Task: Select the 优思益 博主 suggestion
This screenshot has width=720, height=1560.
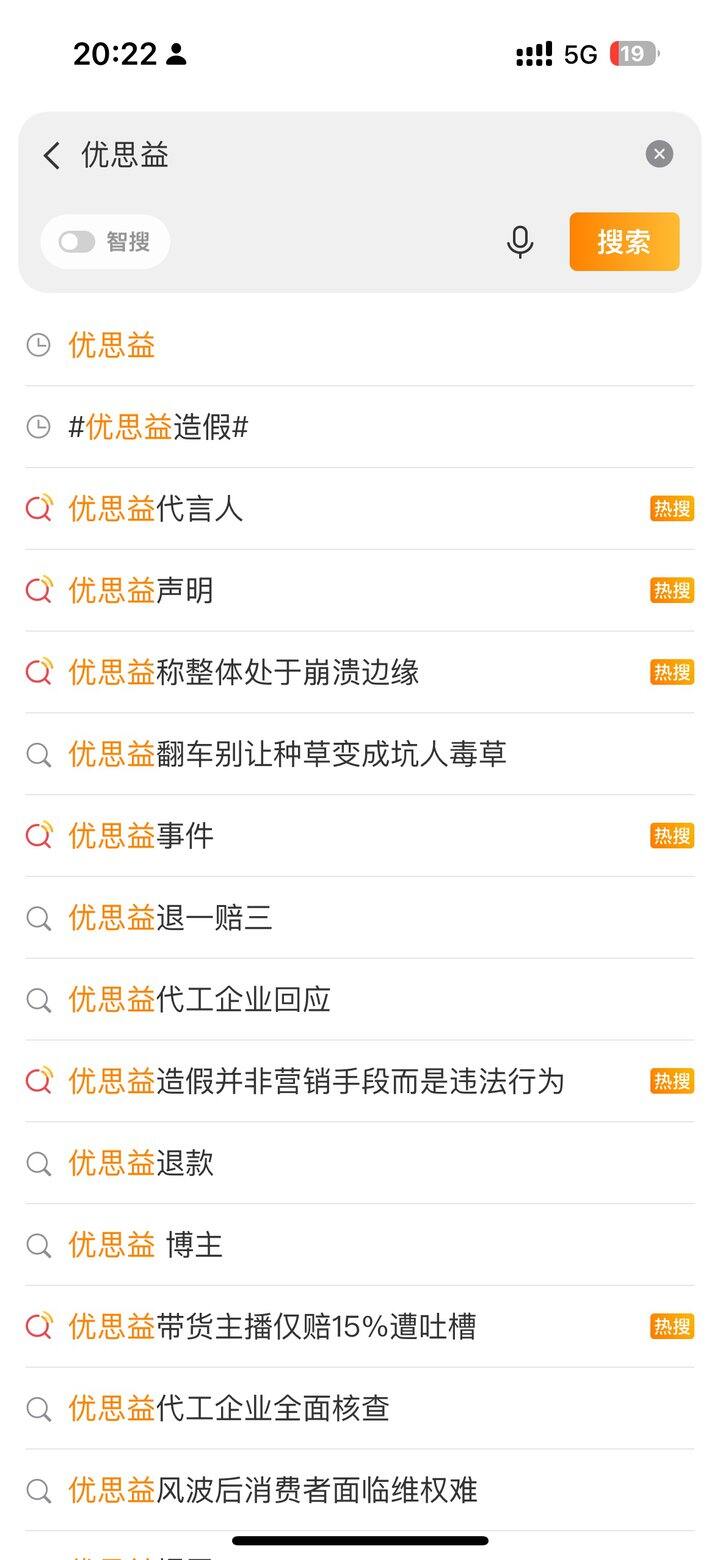Action: [x=145, y=1245]
